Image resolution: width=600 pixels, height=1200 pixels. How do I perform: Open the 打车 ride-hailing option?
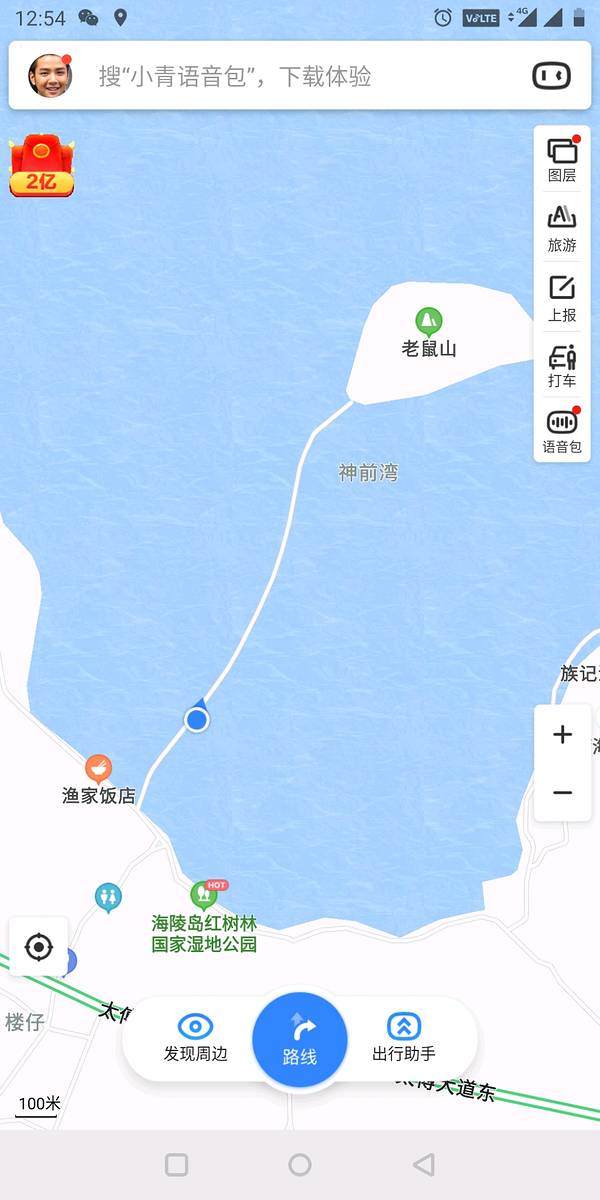(x=562, y=365)
